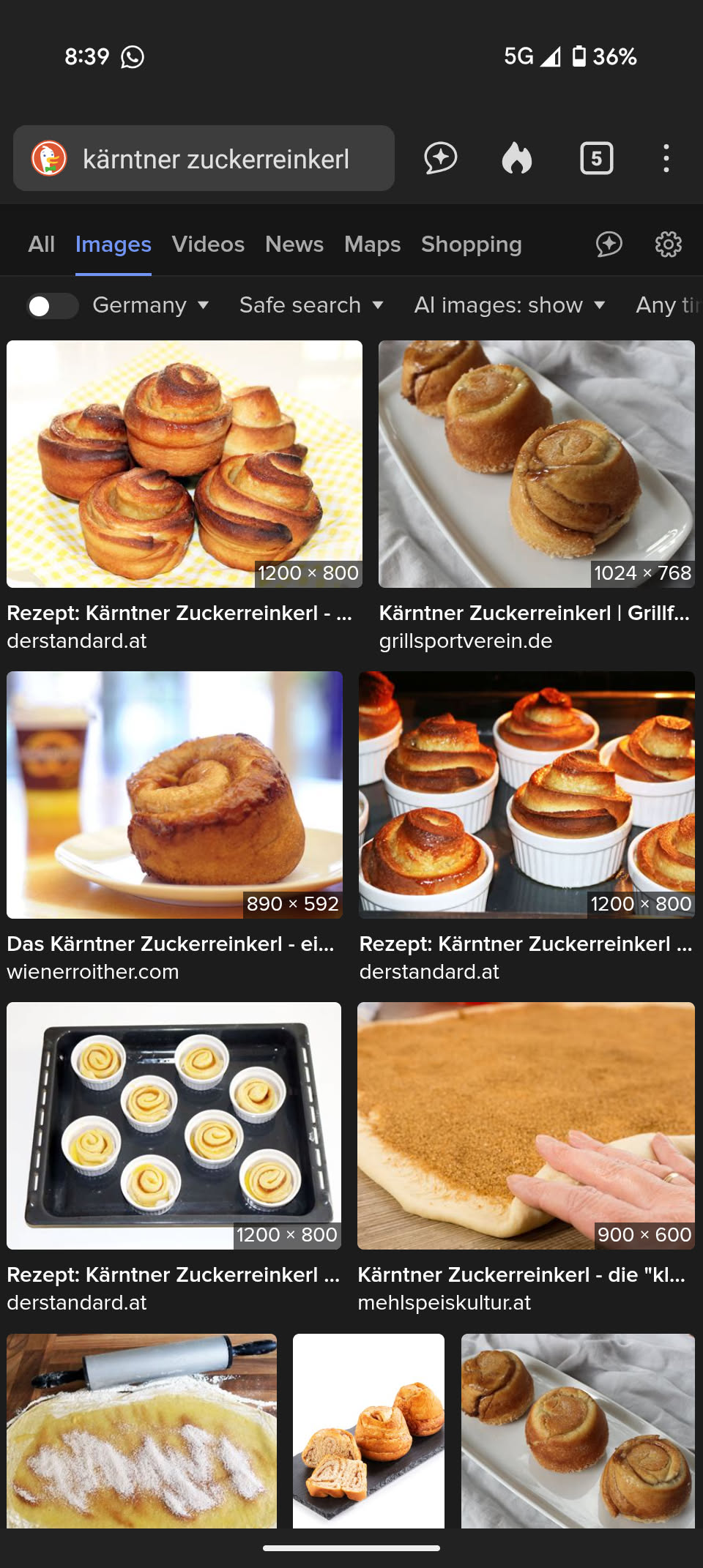Open the AI chat icon beside Shopping

609,244
